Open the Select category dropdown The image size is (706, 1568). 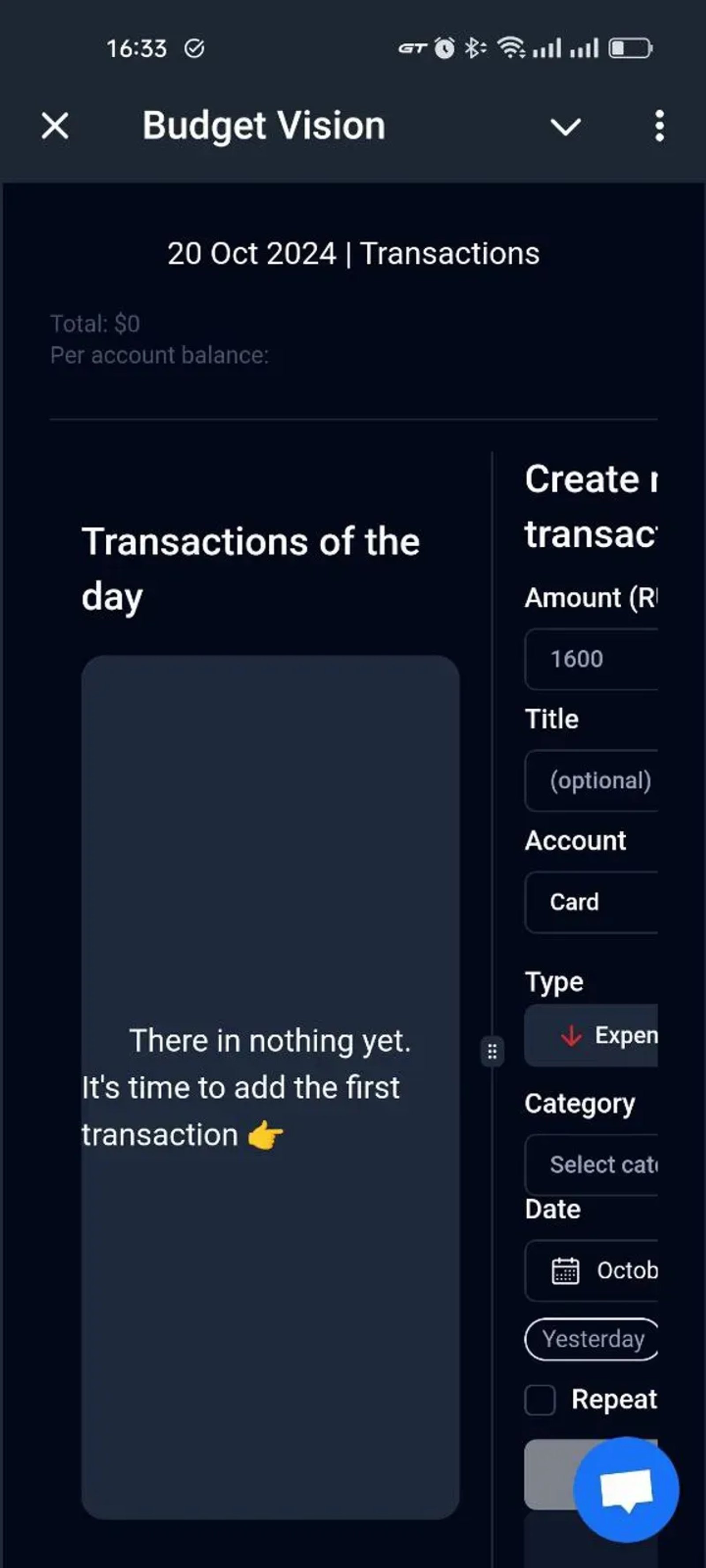pos(600,1163)
